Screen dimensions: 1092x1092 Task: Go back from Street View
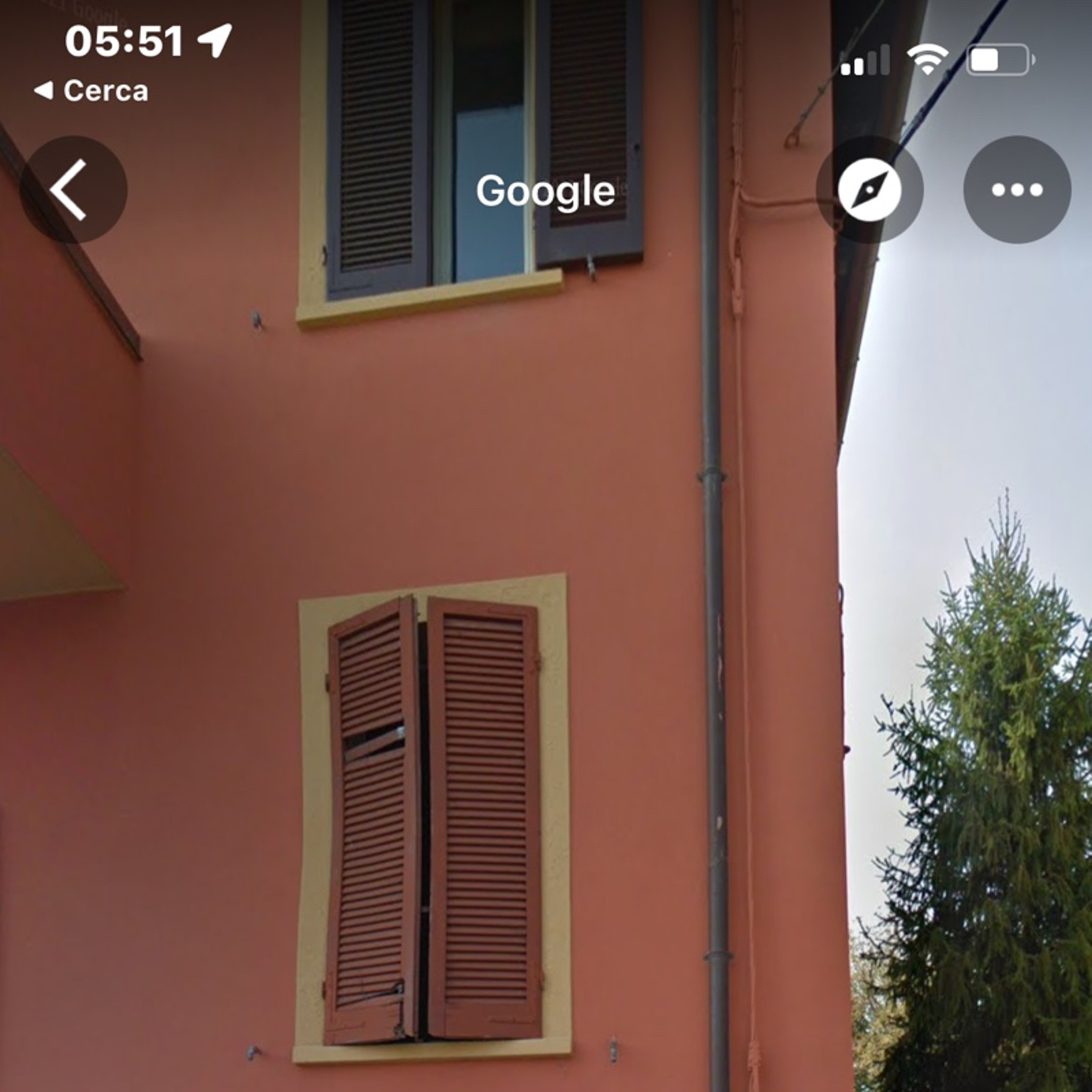pyautogui.click(x=73, y=189)
